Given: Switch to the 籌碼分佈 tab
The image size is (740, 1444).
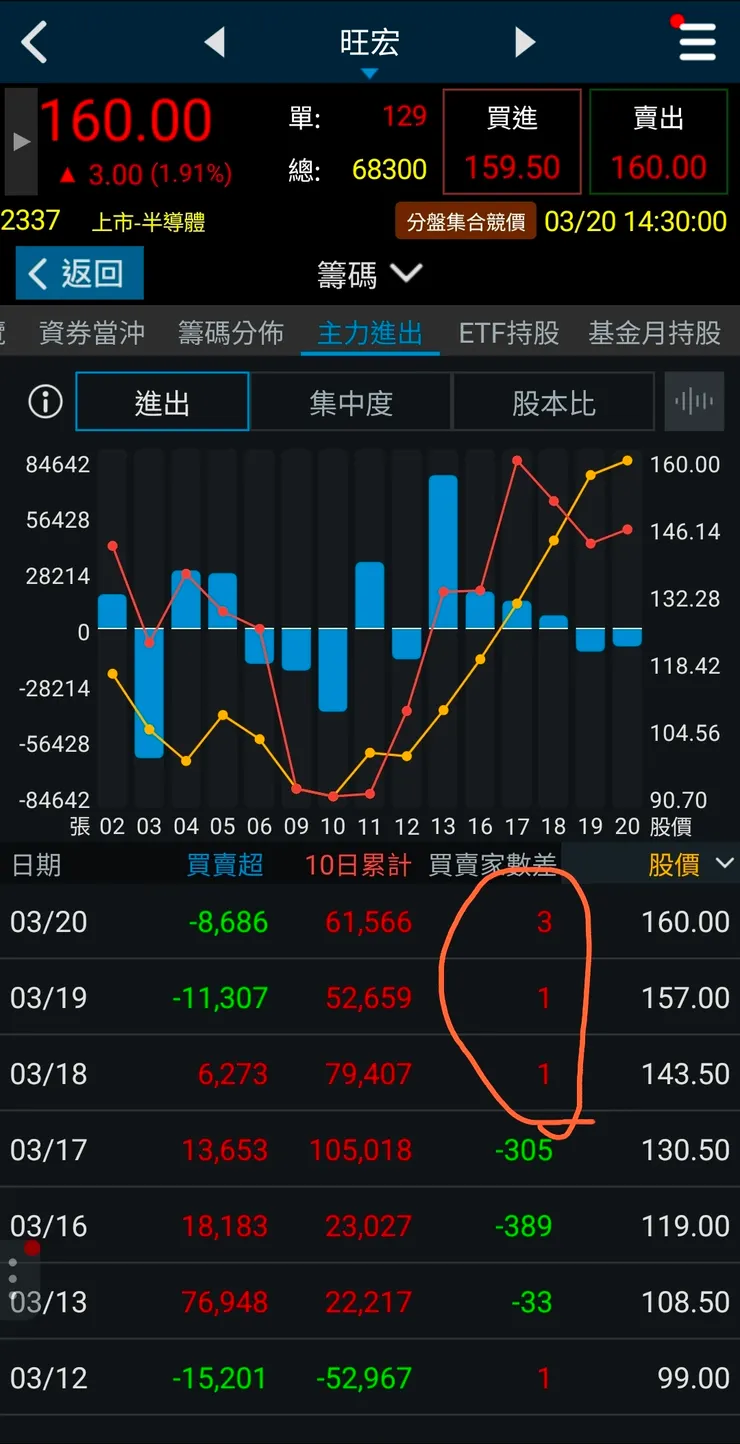Looking at the screenshot, I should tap(231, 333).
